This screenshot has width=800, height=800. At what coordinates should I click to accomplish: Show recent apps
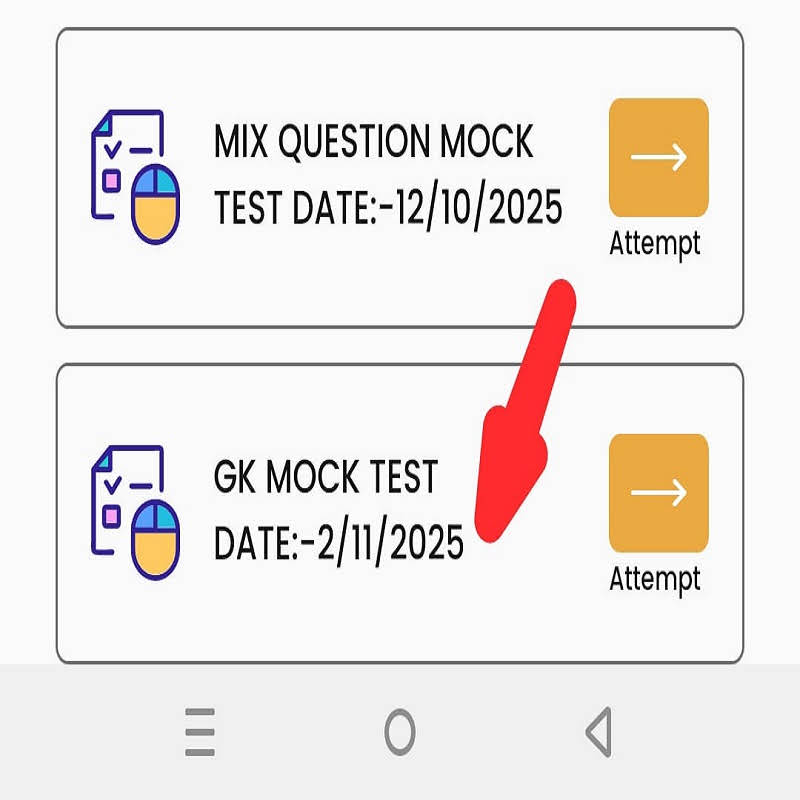[201, 733]
